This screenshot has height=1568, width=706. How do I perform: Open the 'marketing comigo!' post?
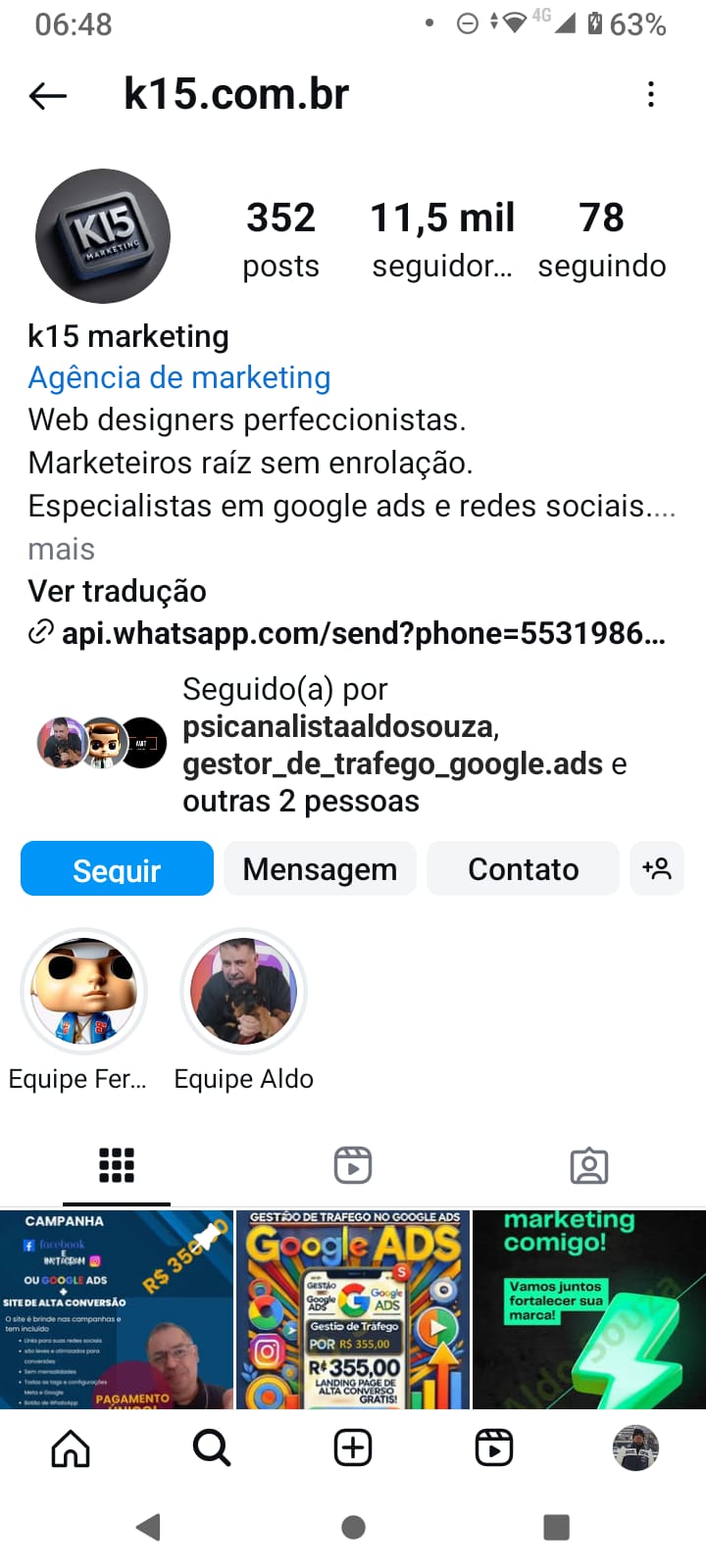588,1309
